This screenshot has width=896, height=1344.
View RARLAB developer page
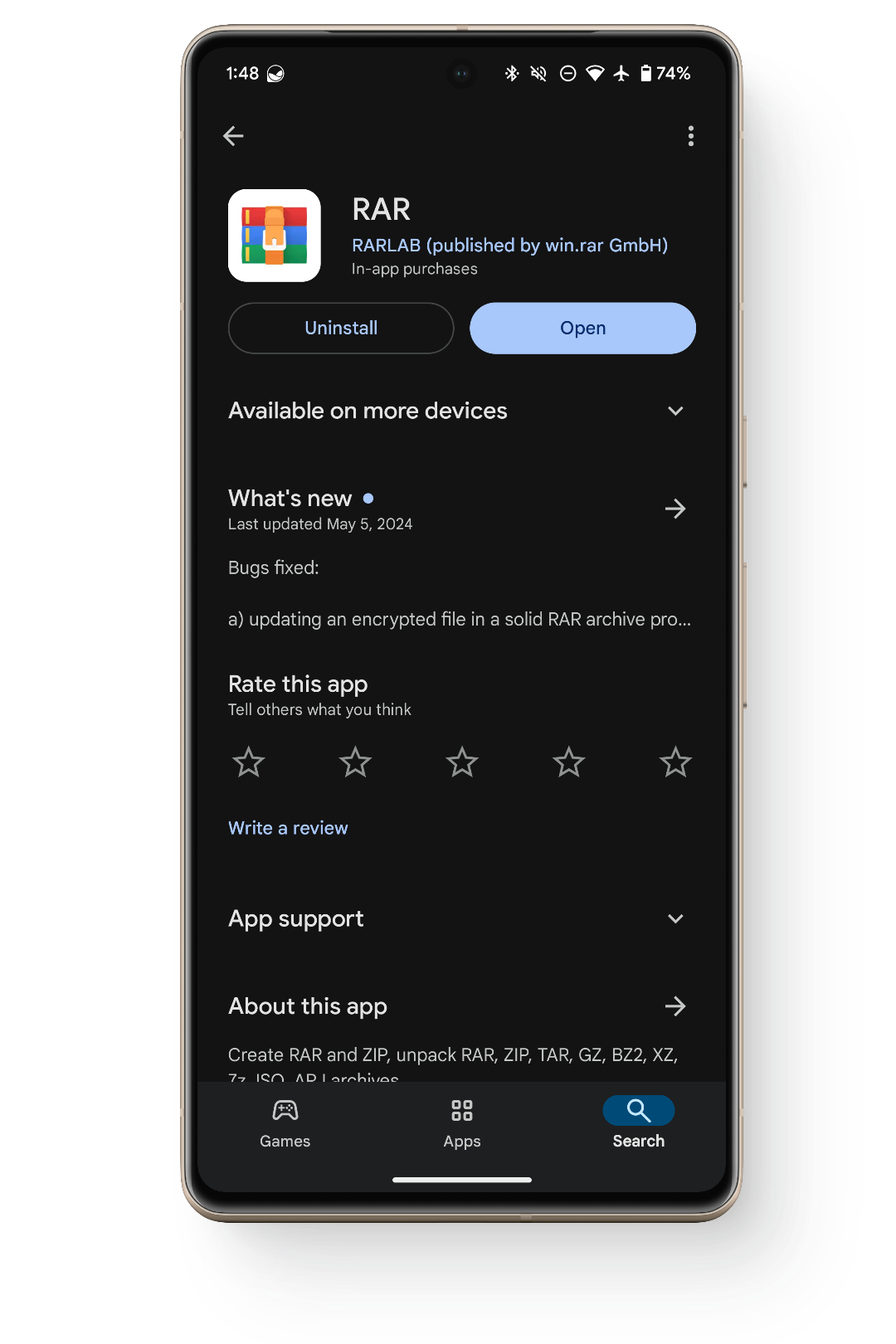tap(509, 246)
